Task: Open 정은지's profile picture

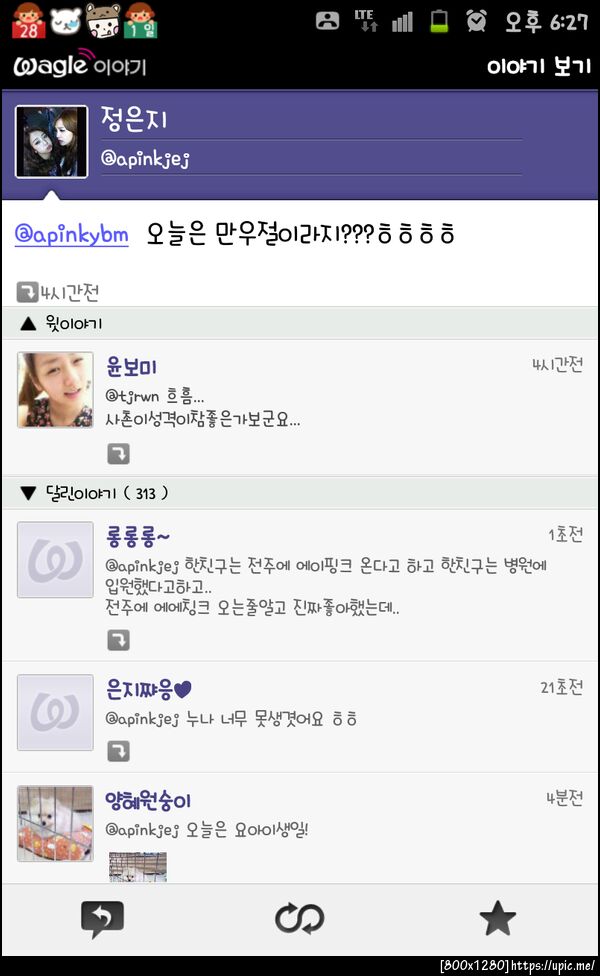Action: [52, 141]
